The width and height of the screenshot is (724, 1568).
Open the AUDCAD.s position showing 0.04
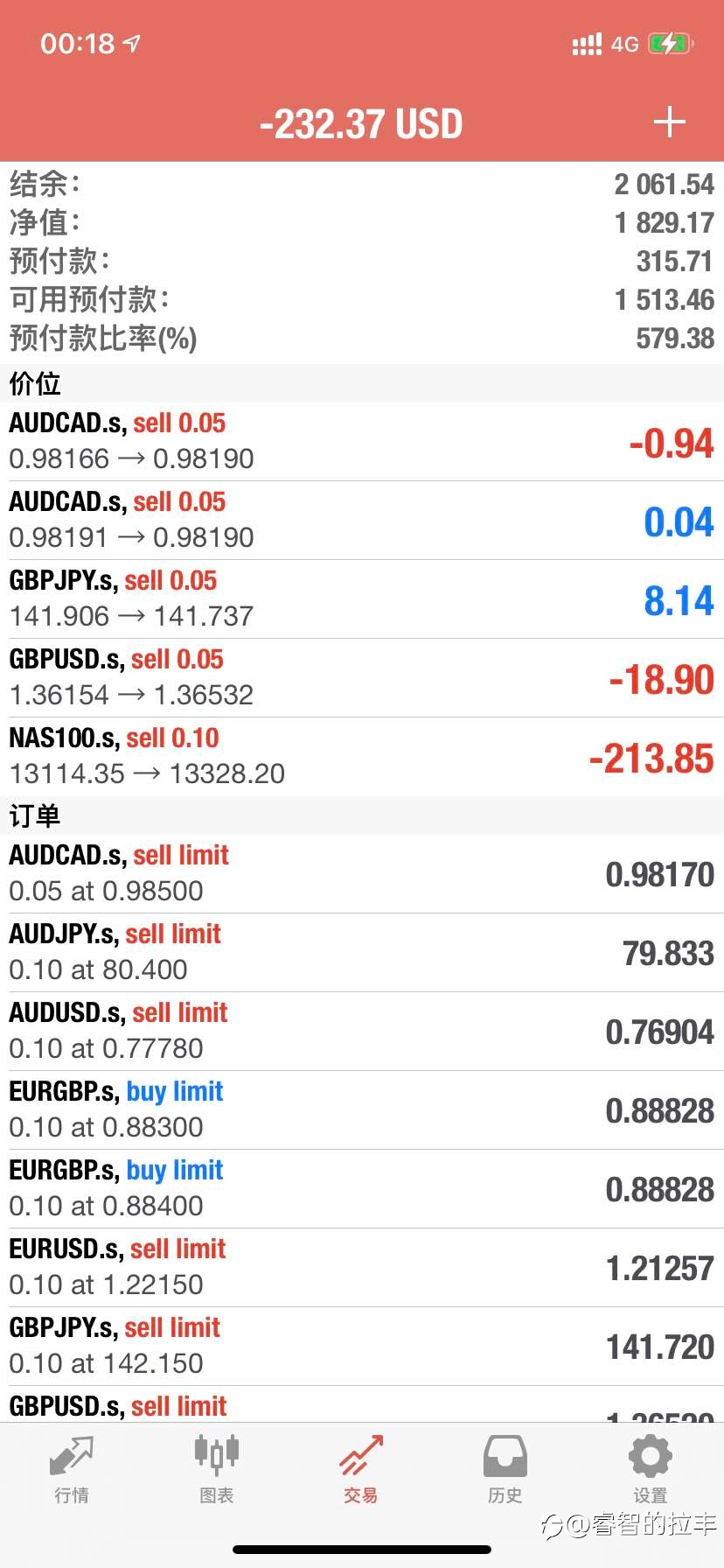(x=362, y=521)
